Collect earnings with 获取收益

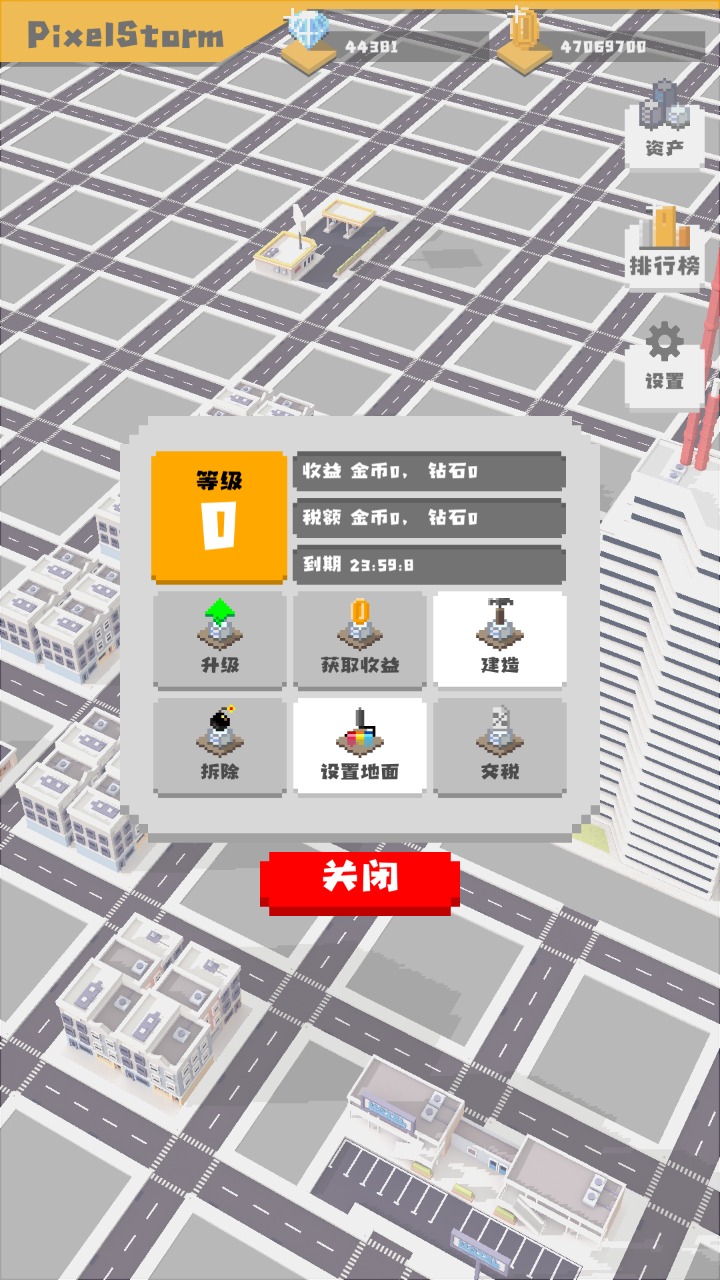(x=359, y=638)
